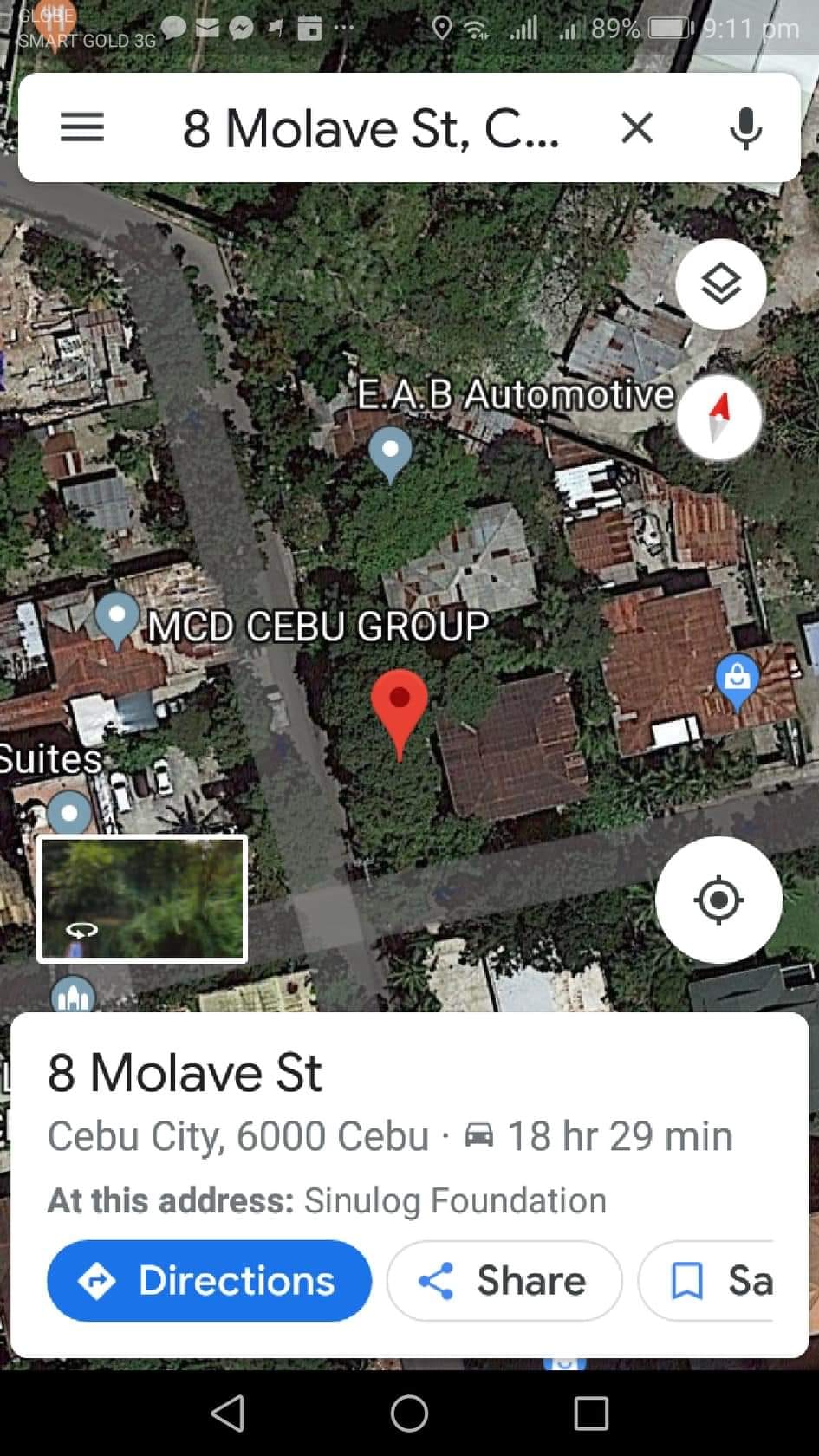
Task: Clear the search query
Action: point(637,128)
